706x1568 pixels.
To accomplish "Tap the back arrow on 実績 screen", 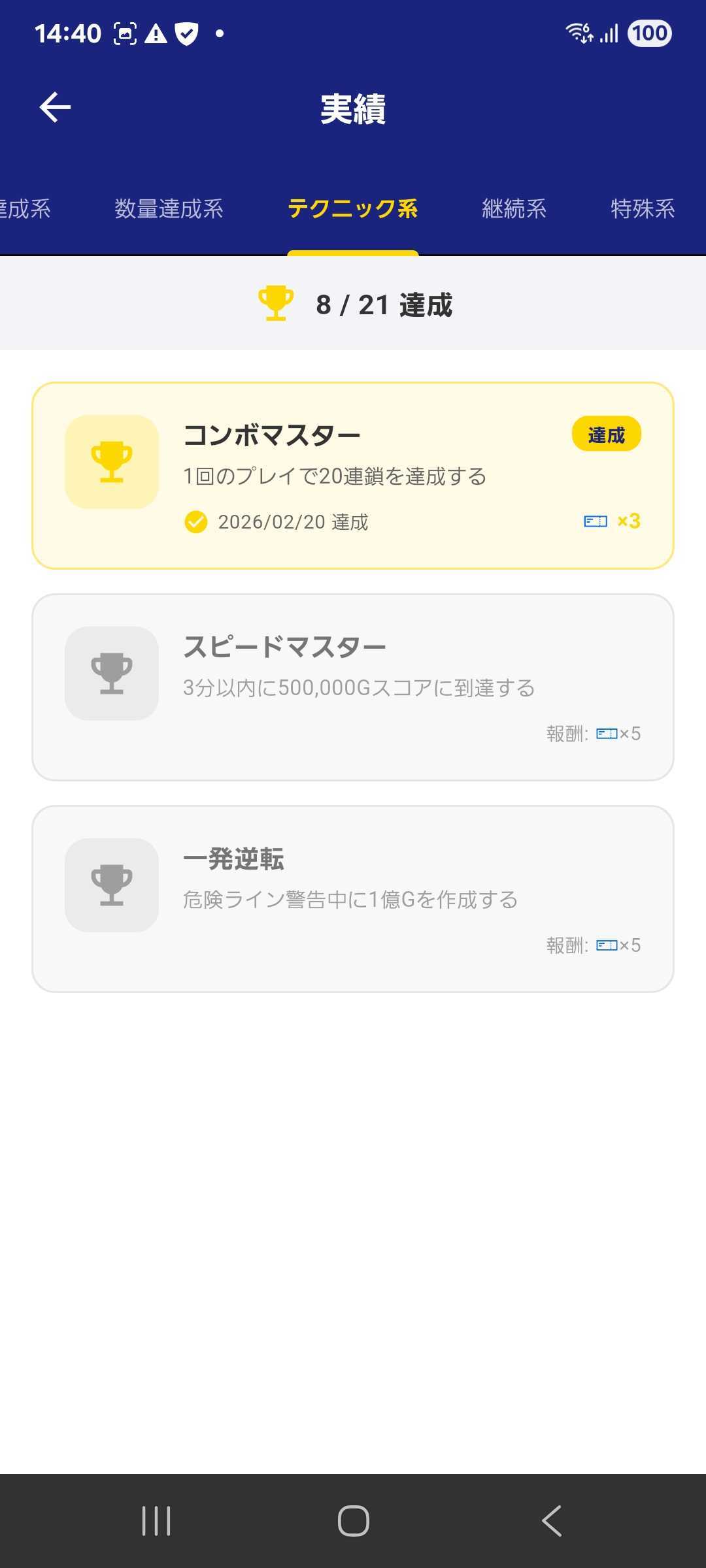I will pyautogui.click(x=55, y=106).
